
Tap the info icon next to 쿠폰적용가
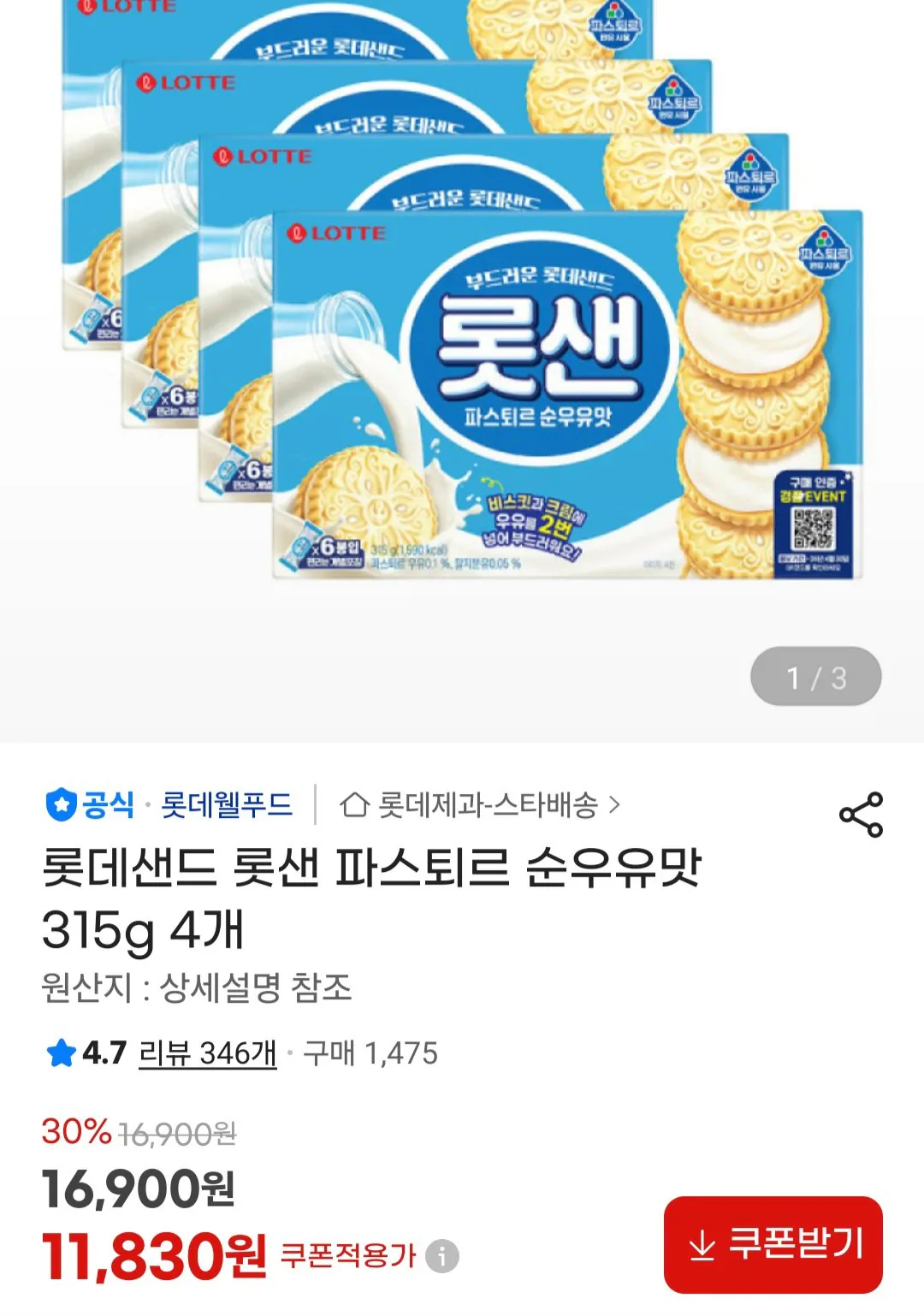coord(442,1254)
